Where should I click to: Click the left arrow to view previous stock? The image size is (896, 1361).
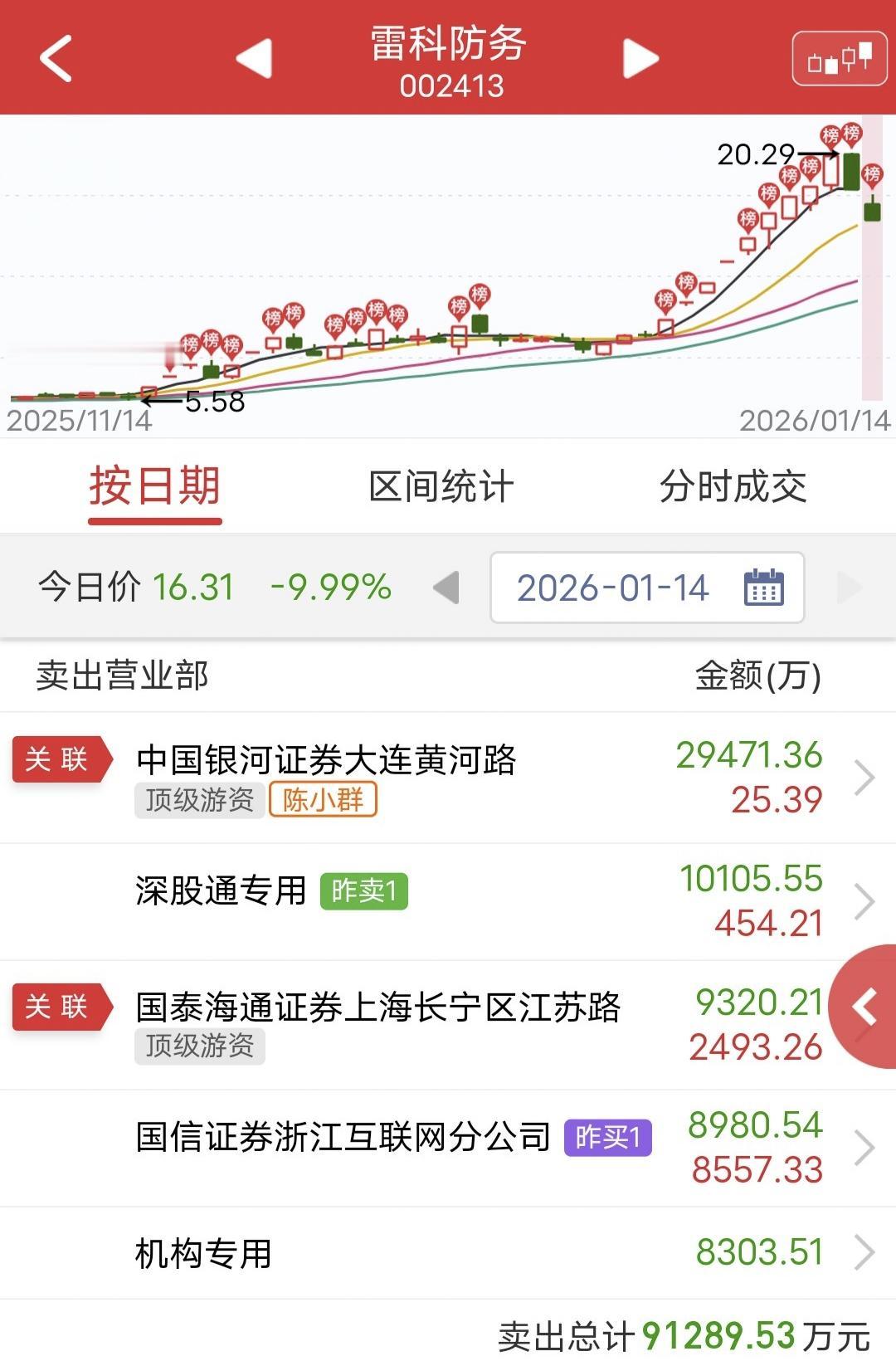255,58
